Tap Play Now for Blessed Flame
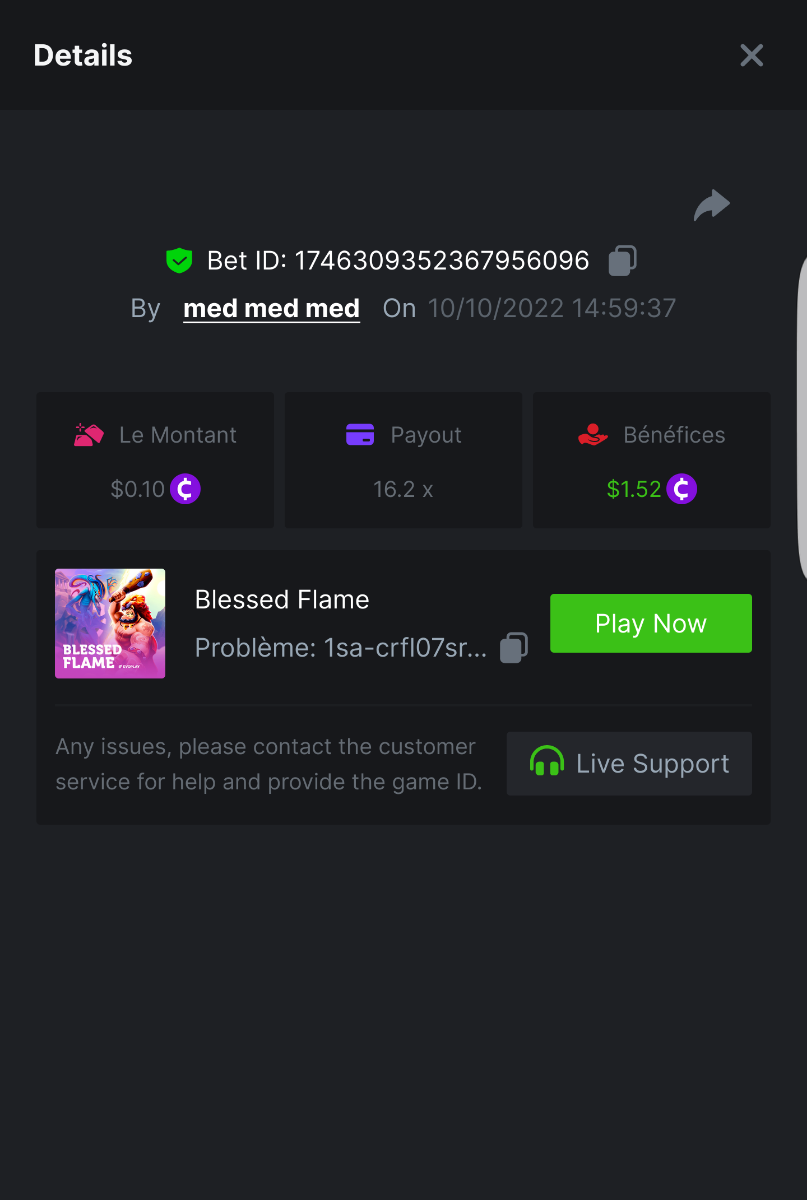The width and height of the screenshot is (807, 1200). (650, 624)
